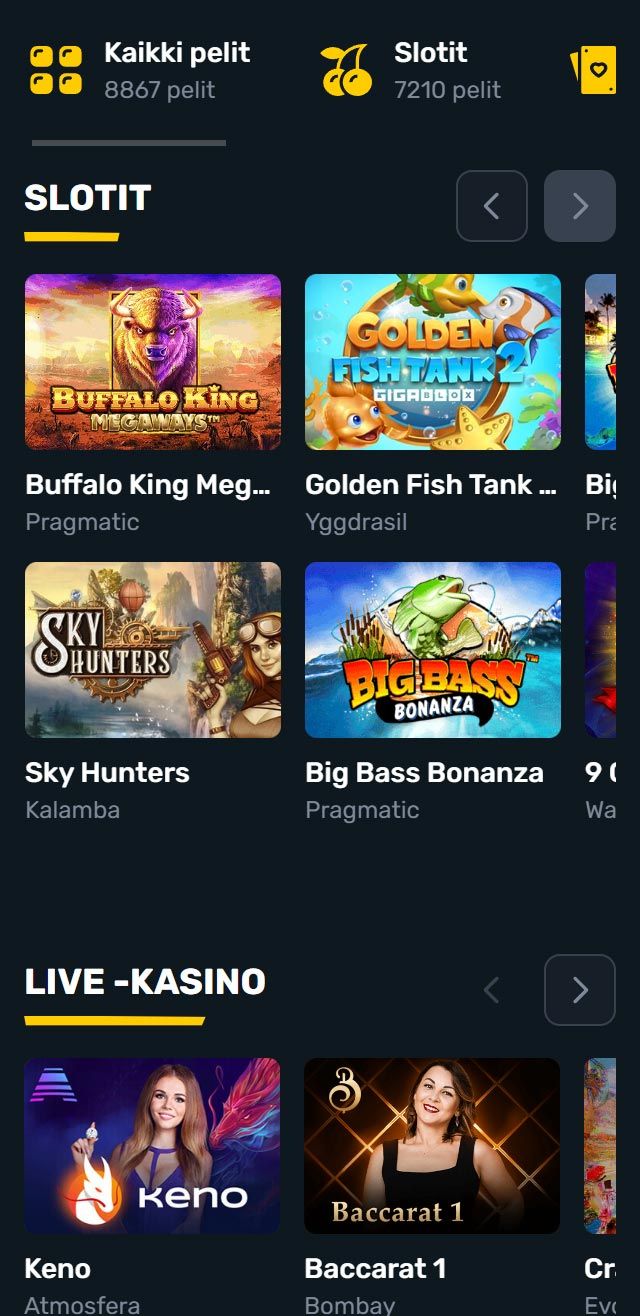Open the Keno live game
Image resolution: width=640 pixels, height=1316 pixels.
tap(153, 1146)
